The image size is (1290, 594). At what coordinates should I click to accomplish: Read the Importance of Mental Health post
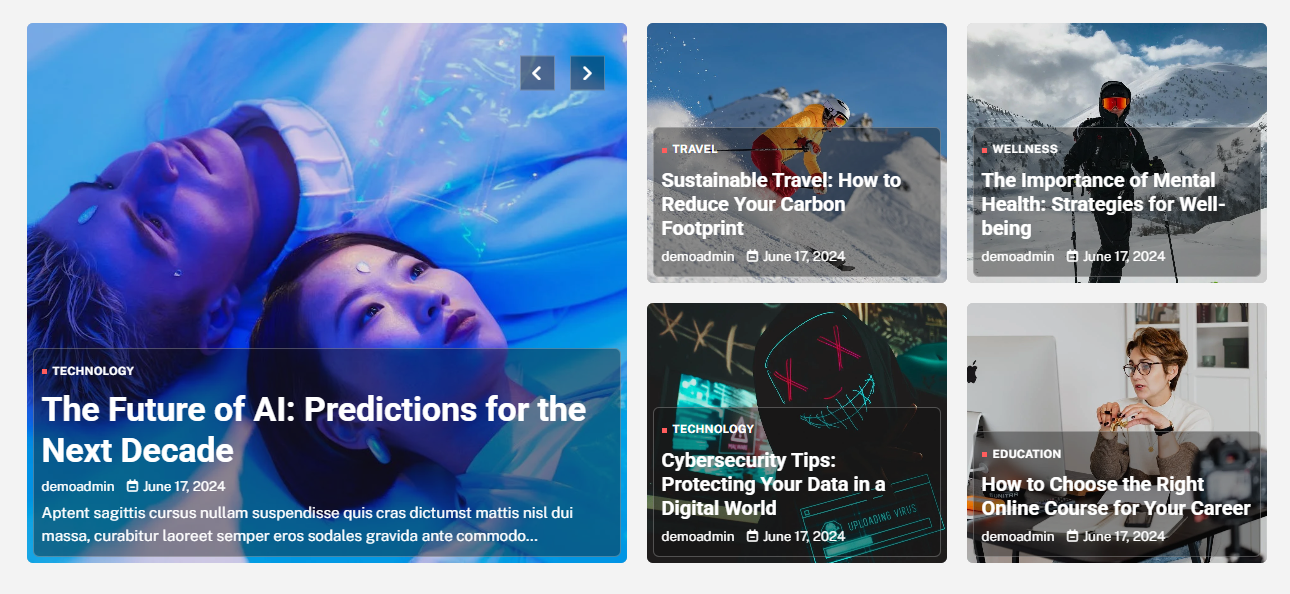[x=1102, y=204]
